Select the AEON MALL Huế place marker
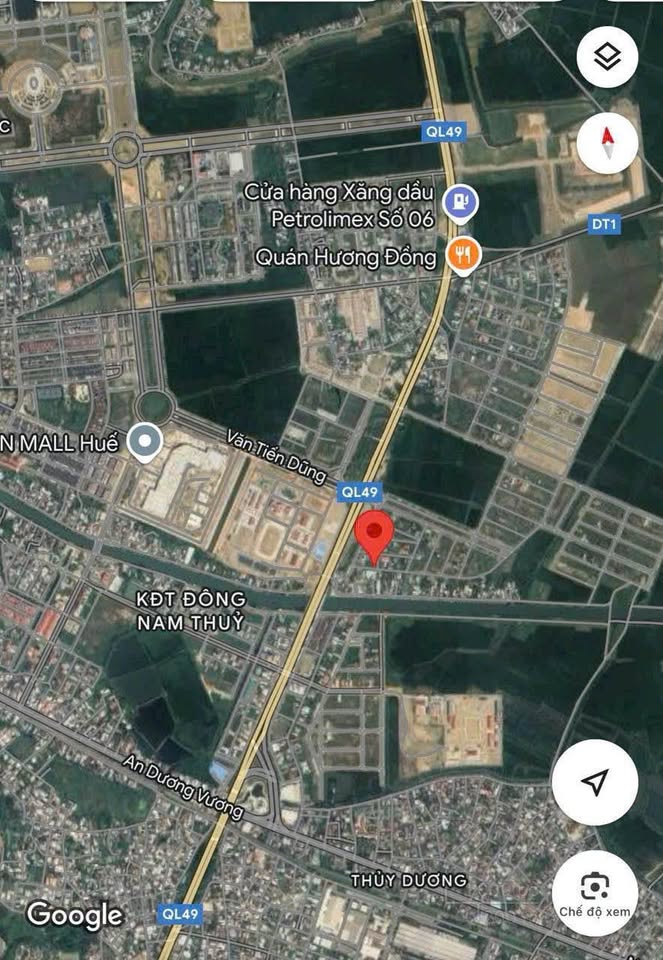 (x=147, y=441)
